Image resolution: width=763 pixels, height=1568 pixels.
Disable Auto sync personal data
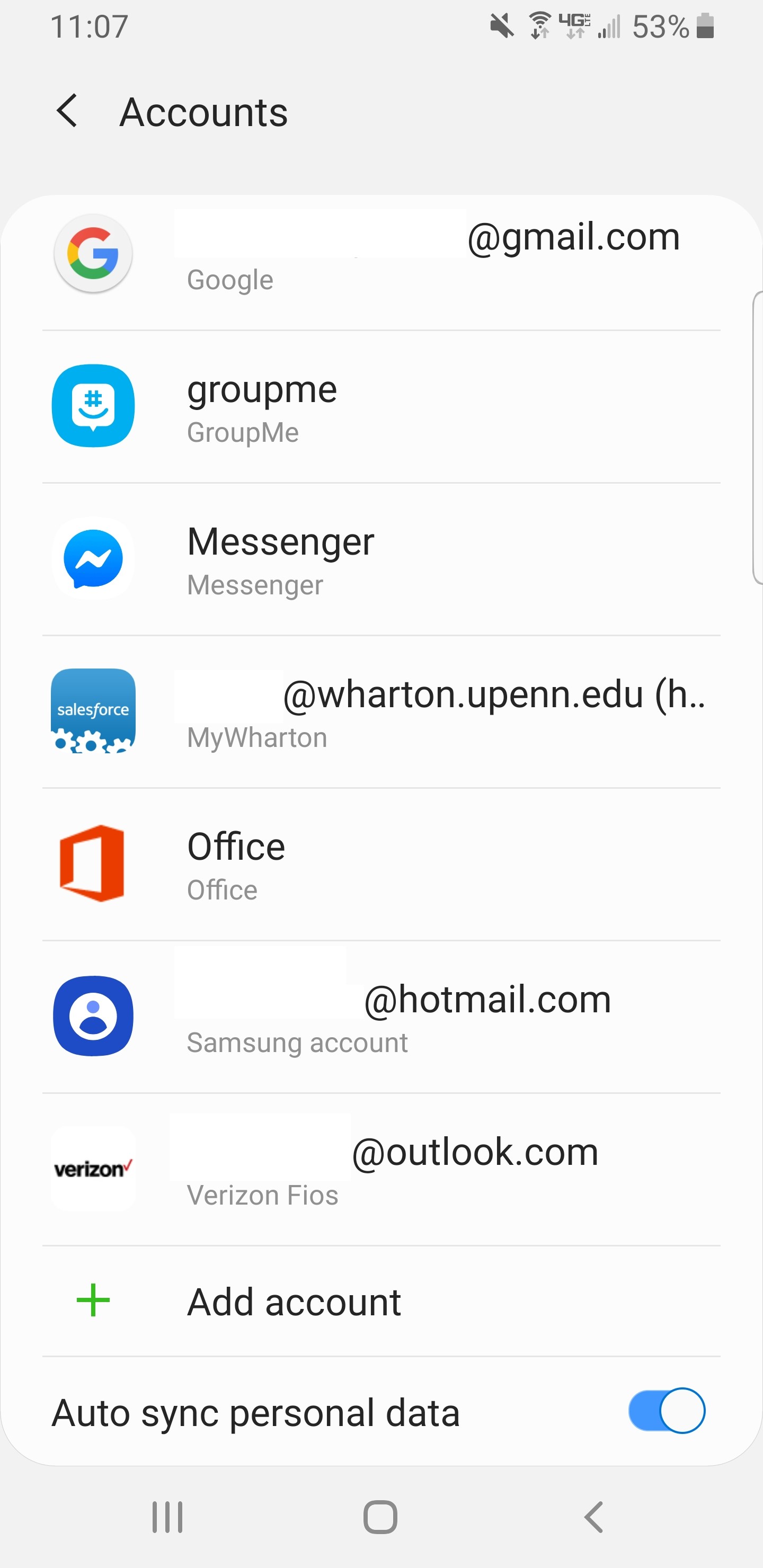pos(666,1411)
